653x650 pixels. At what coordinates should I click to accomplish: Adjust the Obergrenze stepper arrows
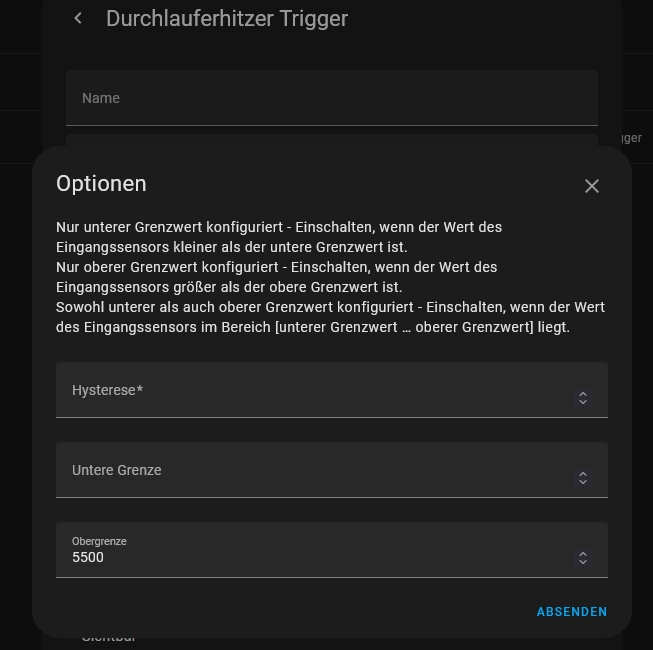[583, 558]
